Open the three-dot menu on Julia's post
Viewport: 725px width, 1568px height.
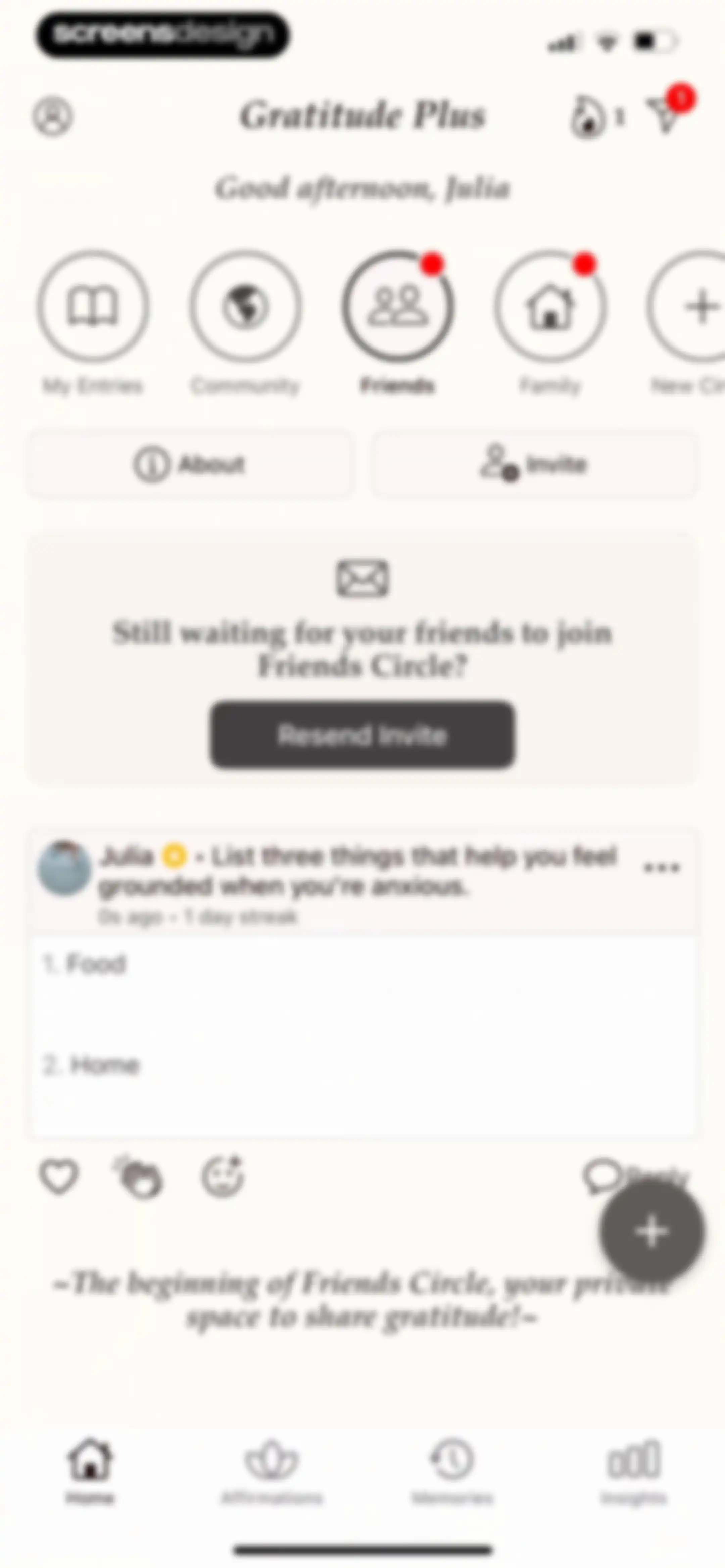click(x=662, y=868)
